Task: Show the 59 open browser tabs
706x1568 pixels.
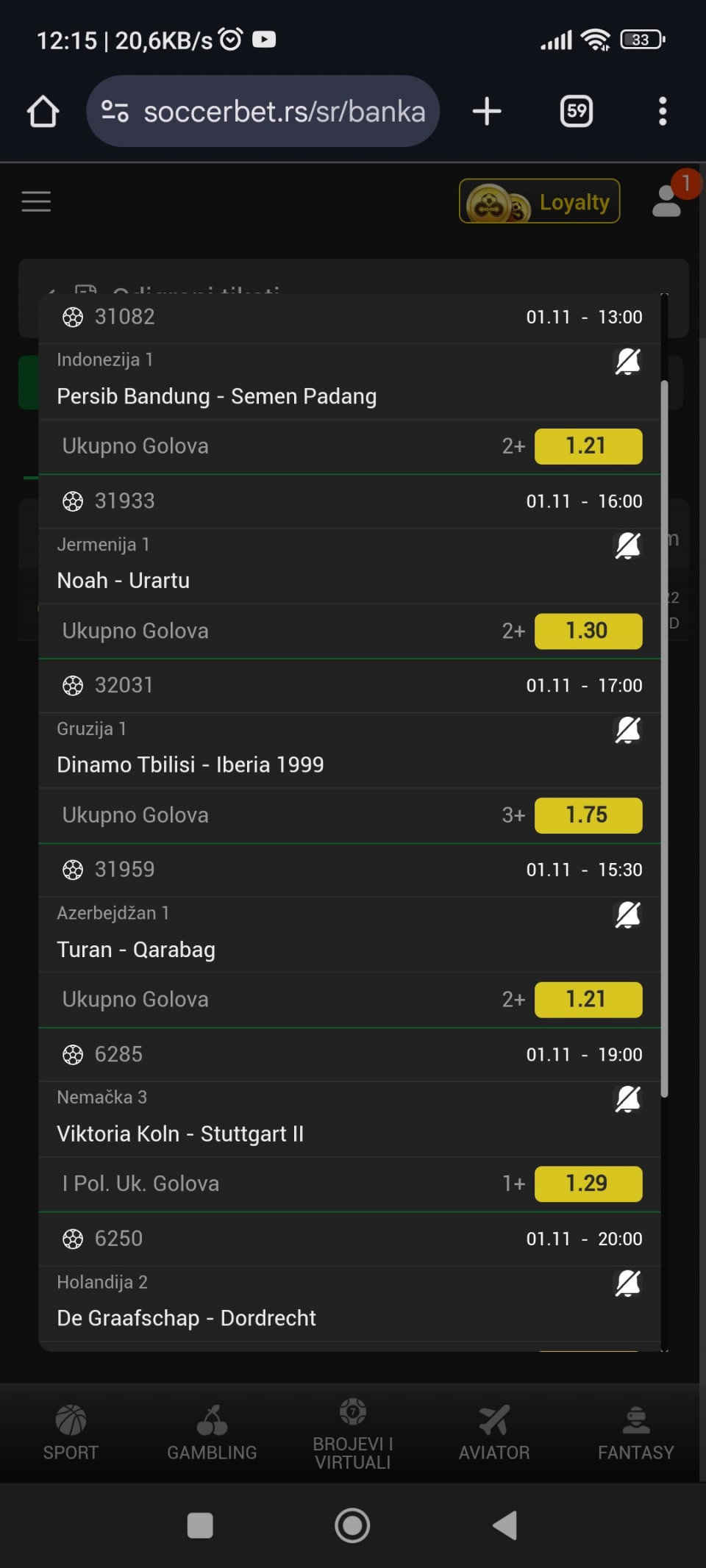Action: 577,112
